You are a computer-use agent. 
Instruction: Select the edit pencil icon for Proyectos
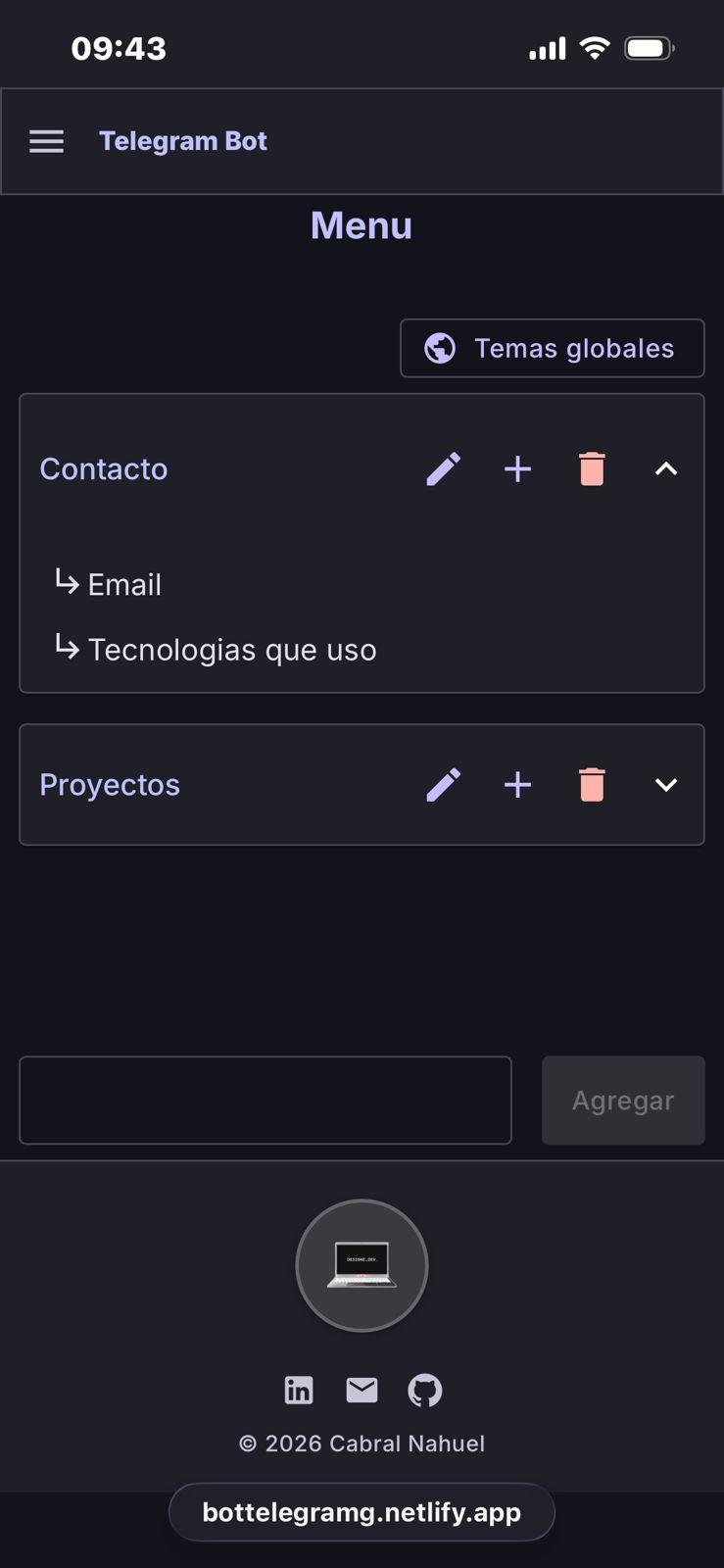pyautogui.click(x=444, y=784)
